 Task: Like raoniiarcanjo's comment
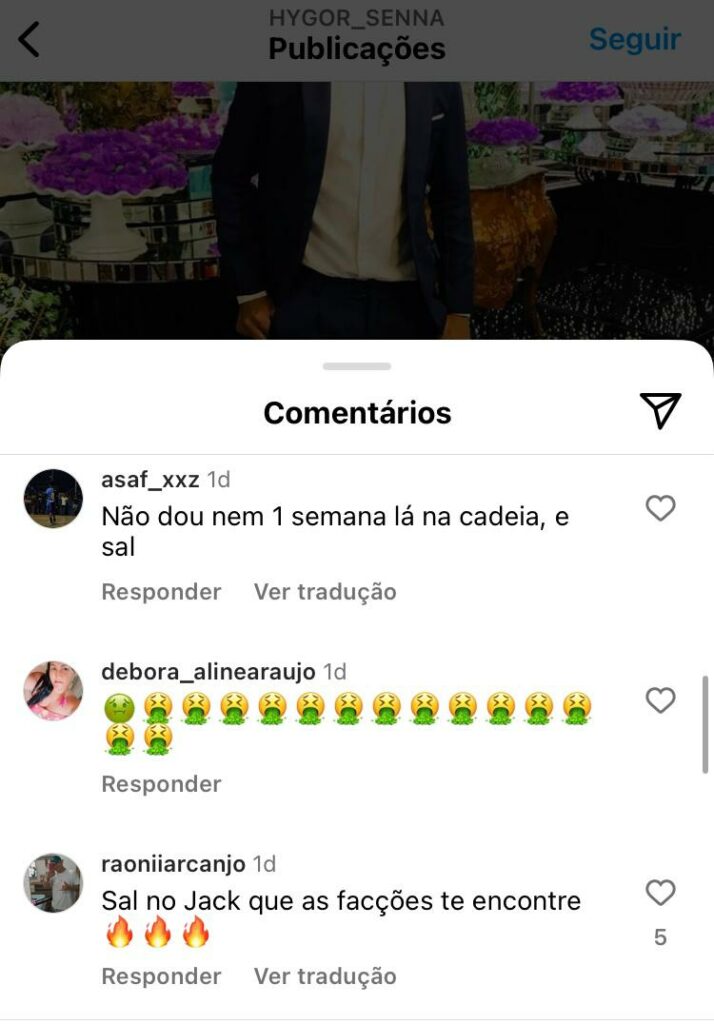click(660, 892)
